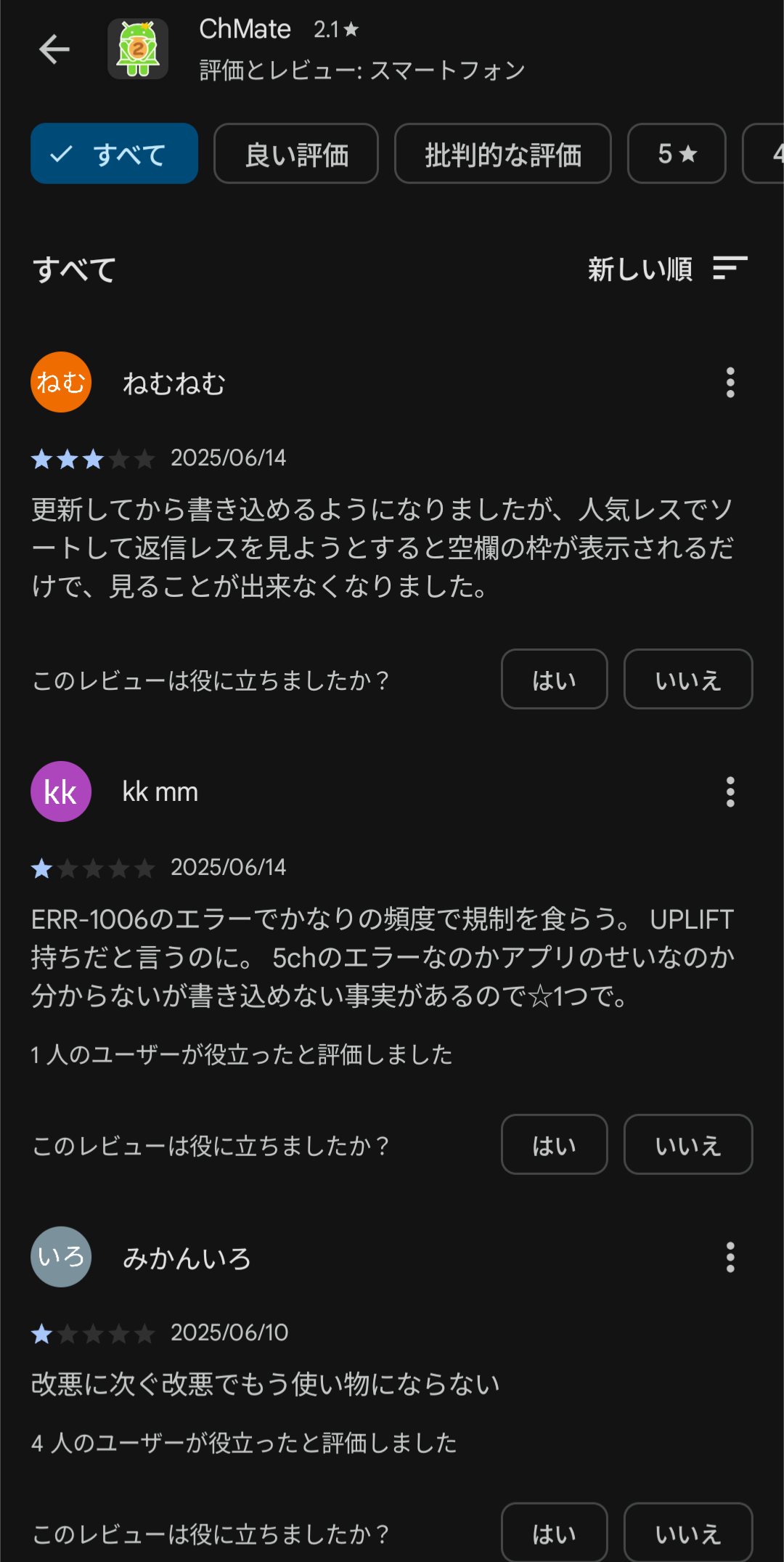Filter reviews by 良い評価
The height and width of the screenshot is (1562, 784).
click(296, 153)
